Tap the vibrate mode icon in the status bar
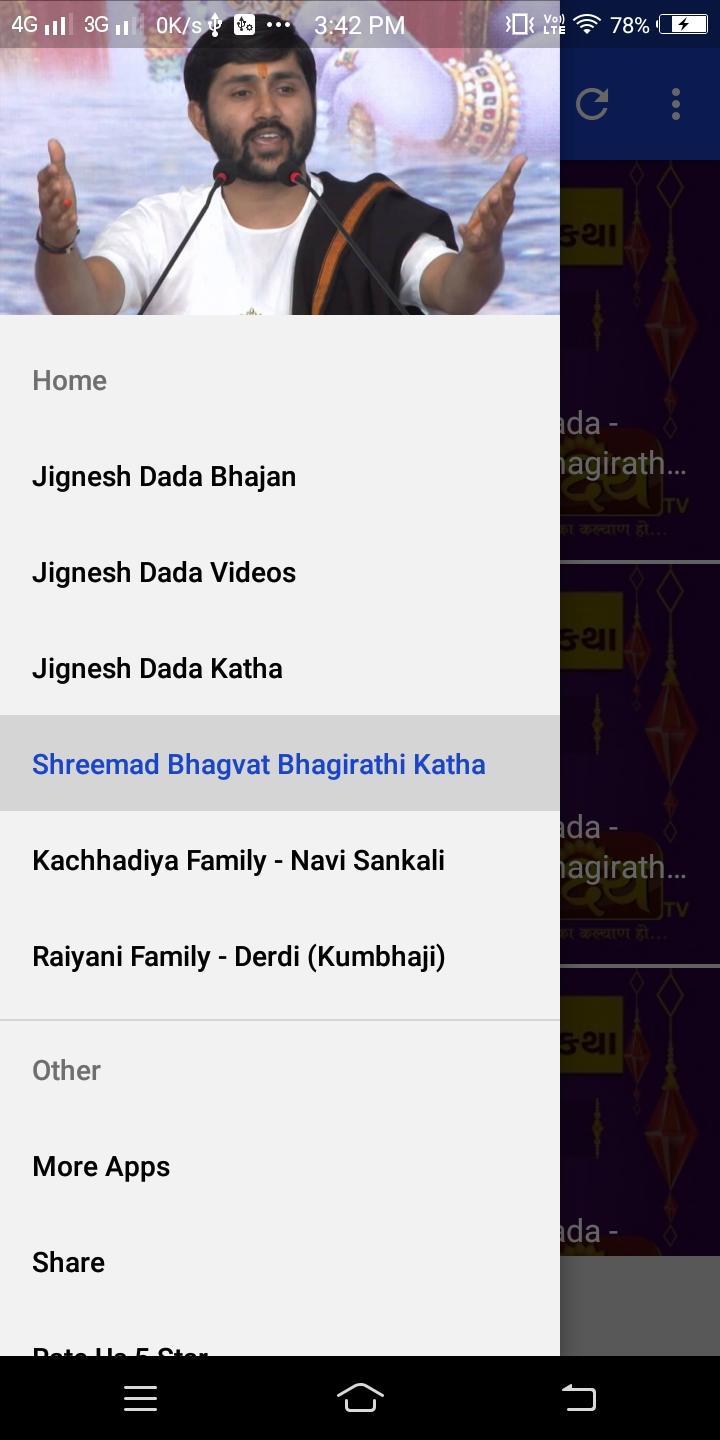Viewport: 720px width, 1440px height. (x=519, y=24)
